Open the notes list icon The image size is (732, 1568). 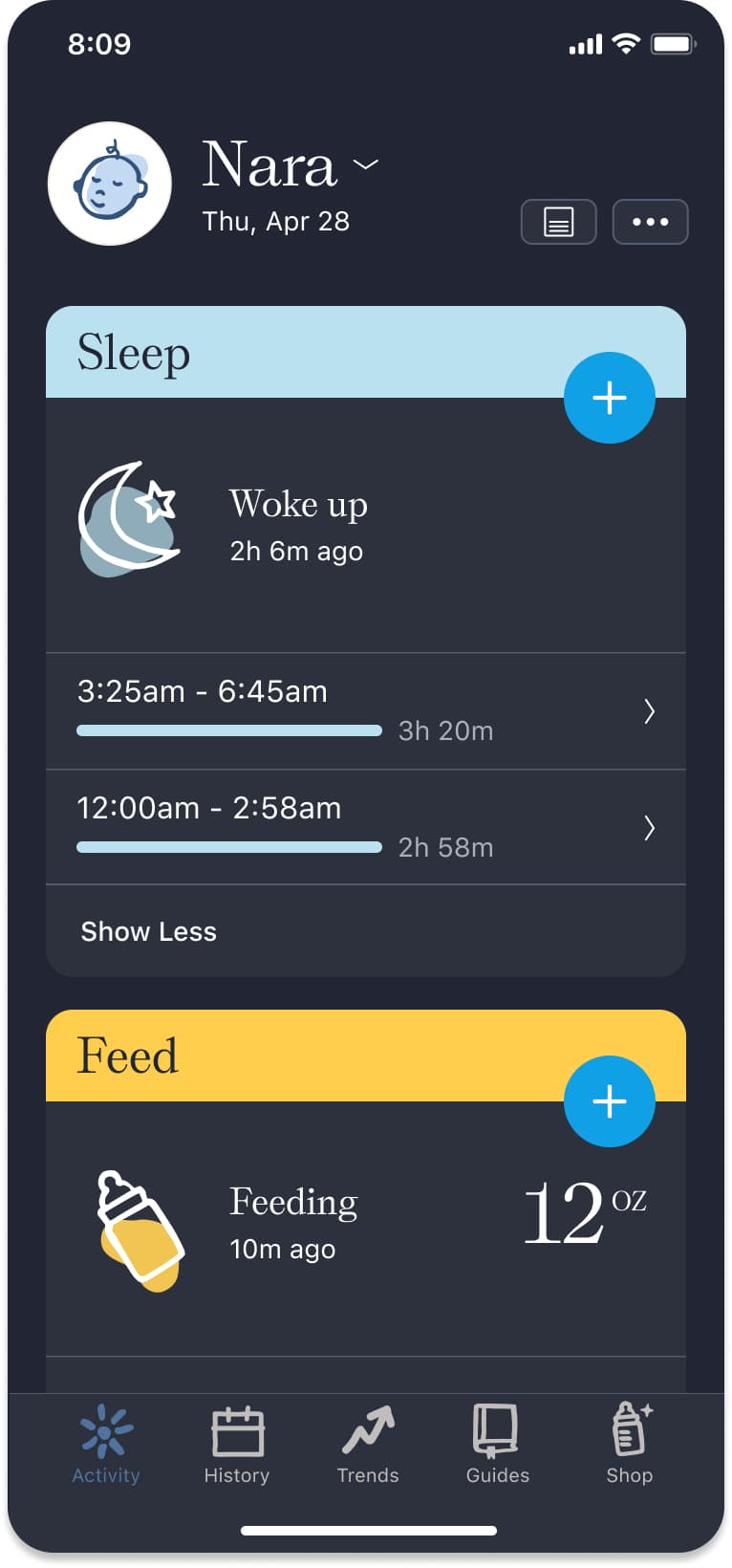(x=559, y=222)
